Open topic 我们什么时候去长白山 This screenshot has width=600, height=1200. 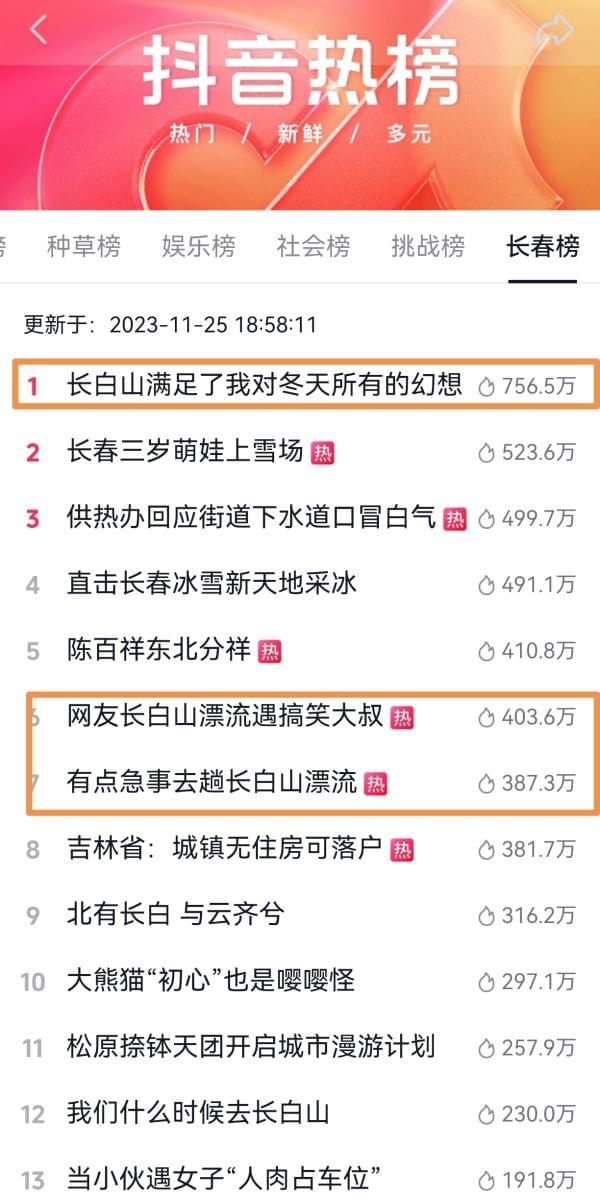point(197,1113)
